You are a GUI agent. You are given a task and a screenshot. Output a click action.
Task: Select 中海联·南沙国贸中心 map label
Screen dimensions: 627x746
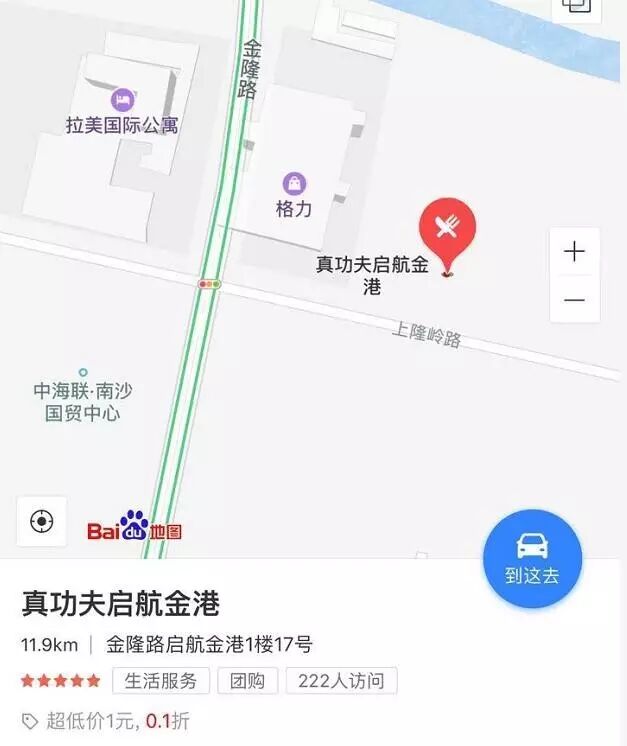pos(83,402)
